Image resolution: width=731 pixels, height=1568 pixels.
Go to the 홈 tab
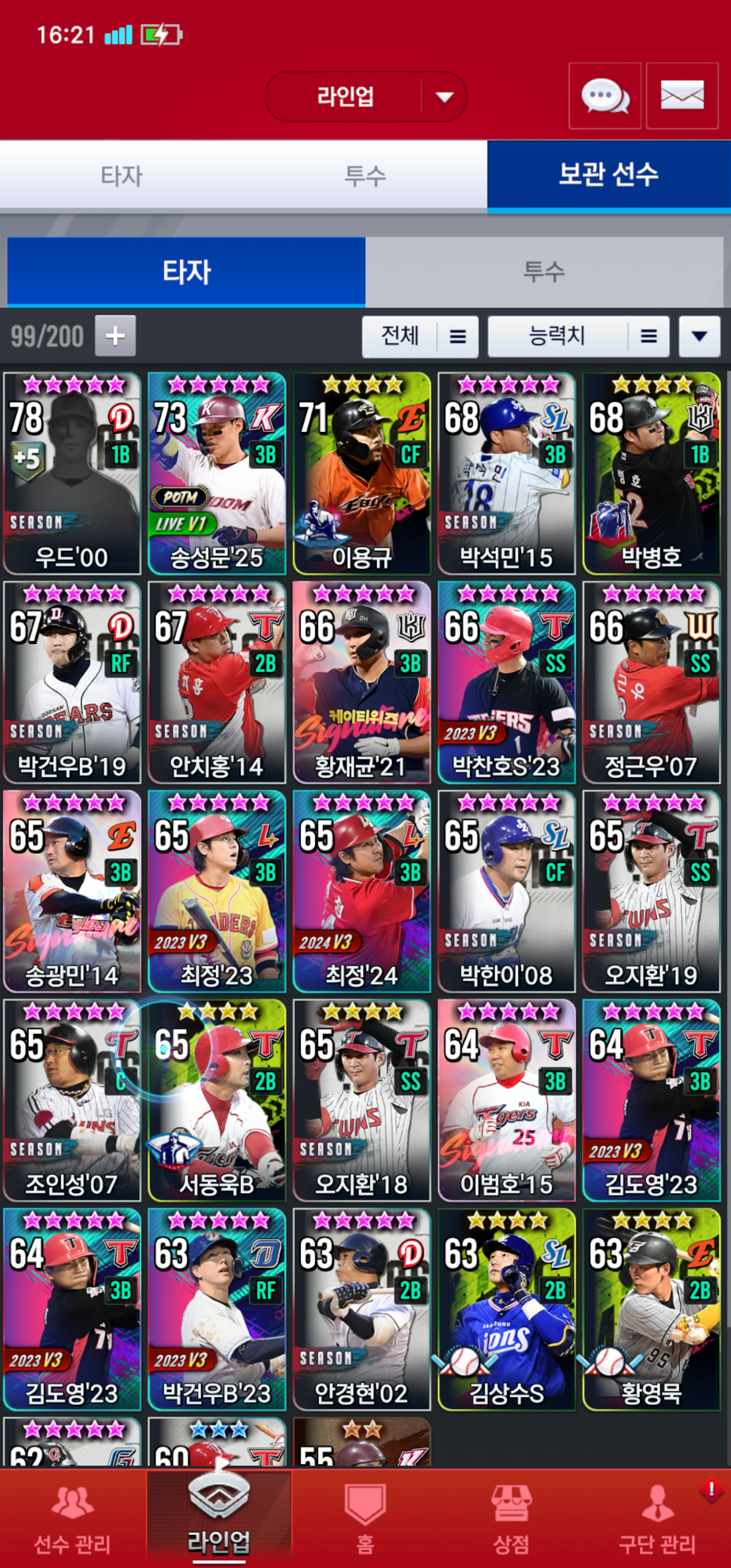pos(364,1518)
